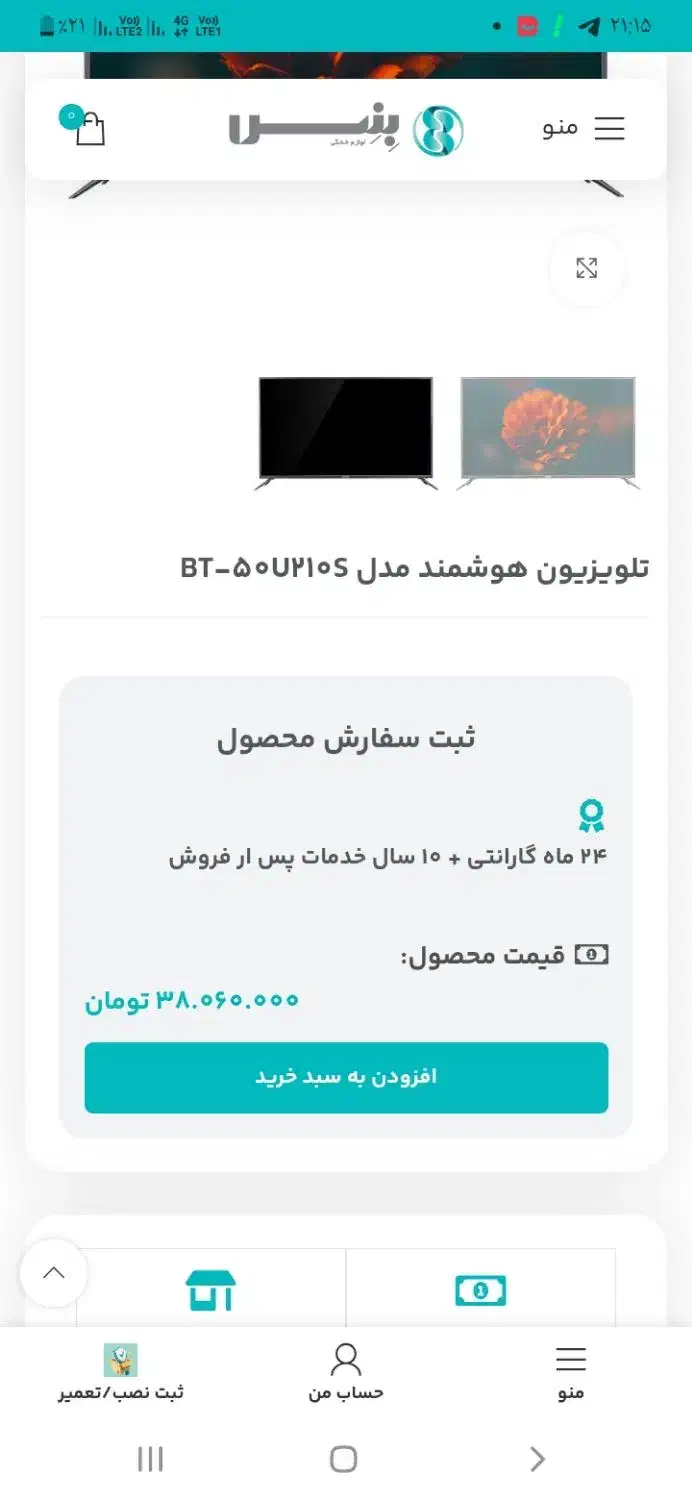Go to حساب من account tab
Viewport: 692px width, 1500px height.
click(x=346, y=1372)
